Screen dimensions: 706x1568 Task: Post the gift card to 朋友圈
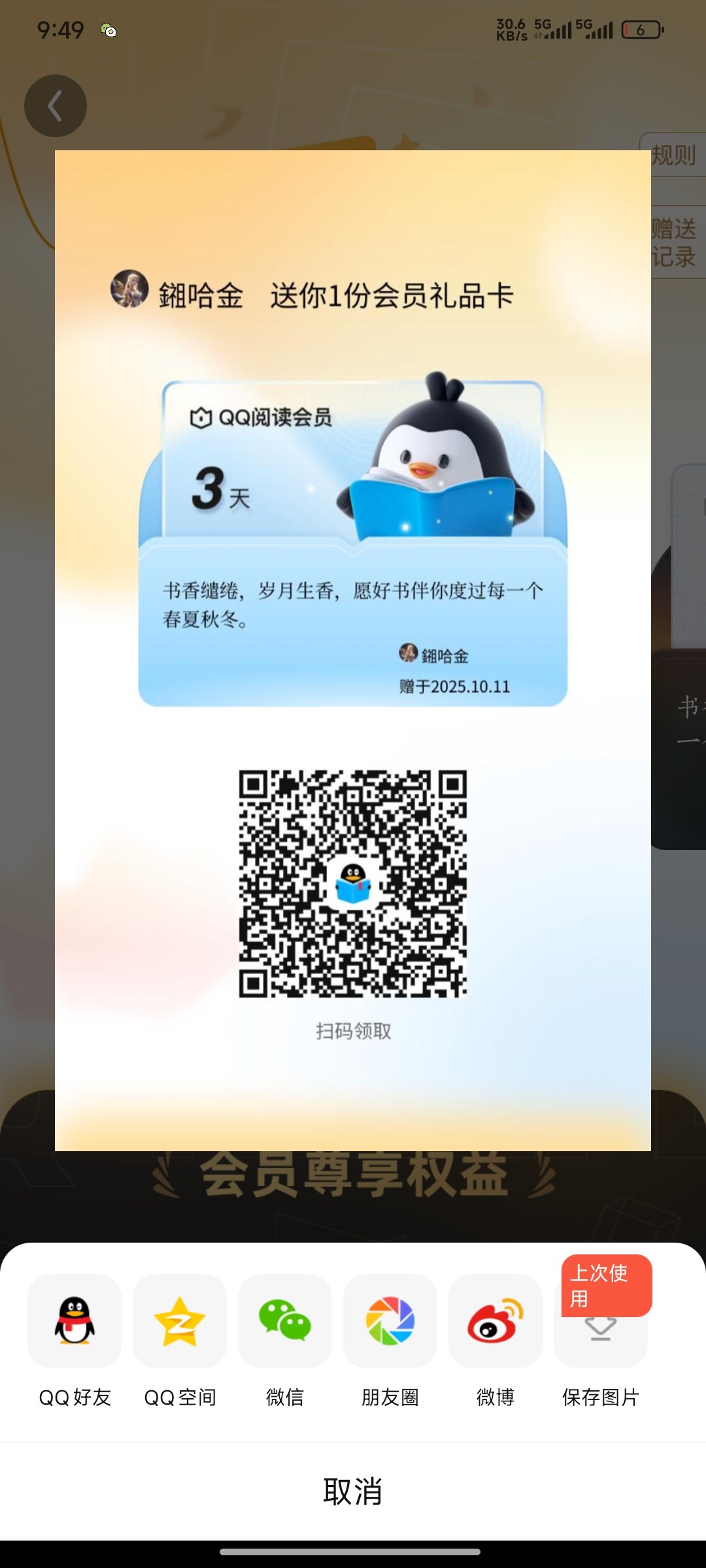click(x=390, y=1321)
